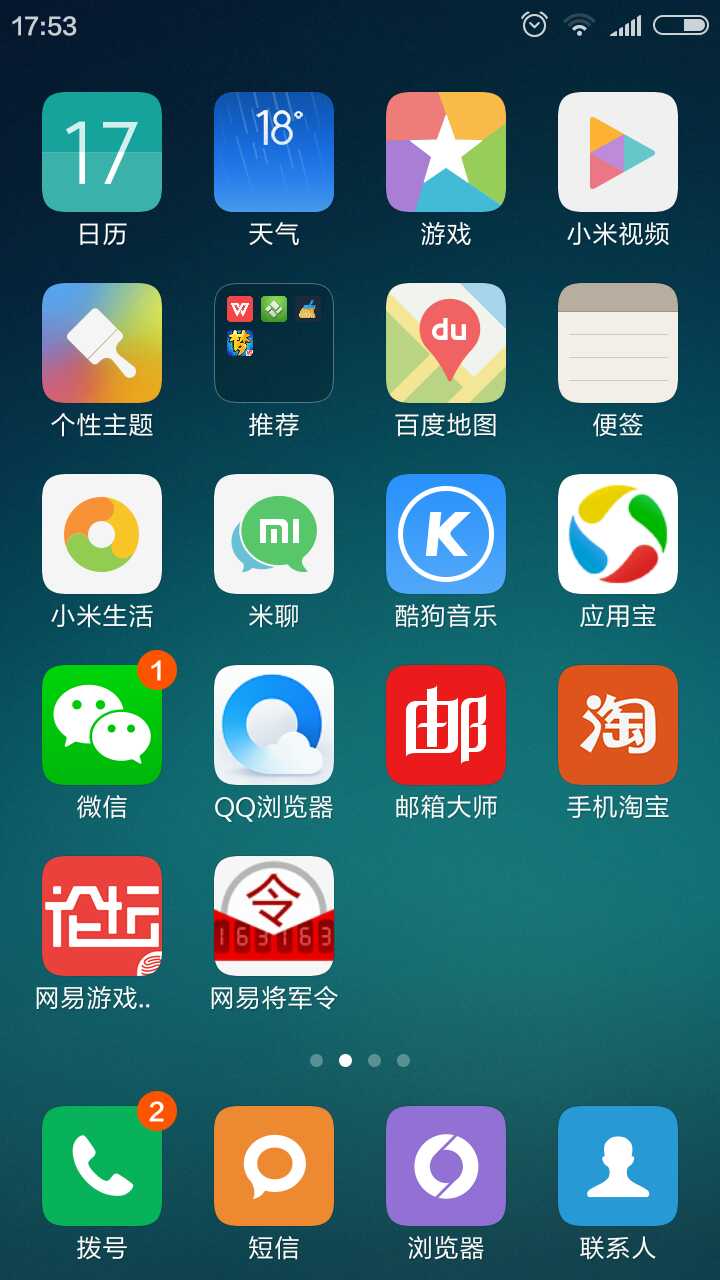Open 酷狗音乐 music player
This screenshot has height=1280, width=720.
click(x=446, y=534)
